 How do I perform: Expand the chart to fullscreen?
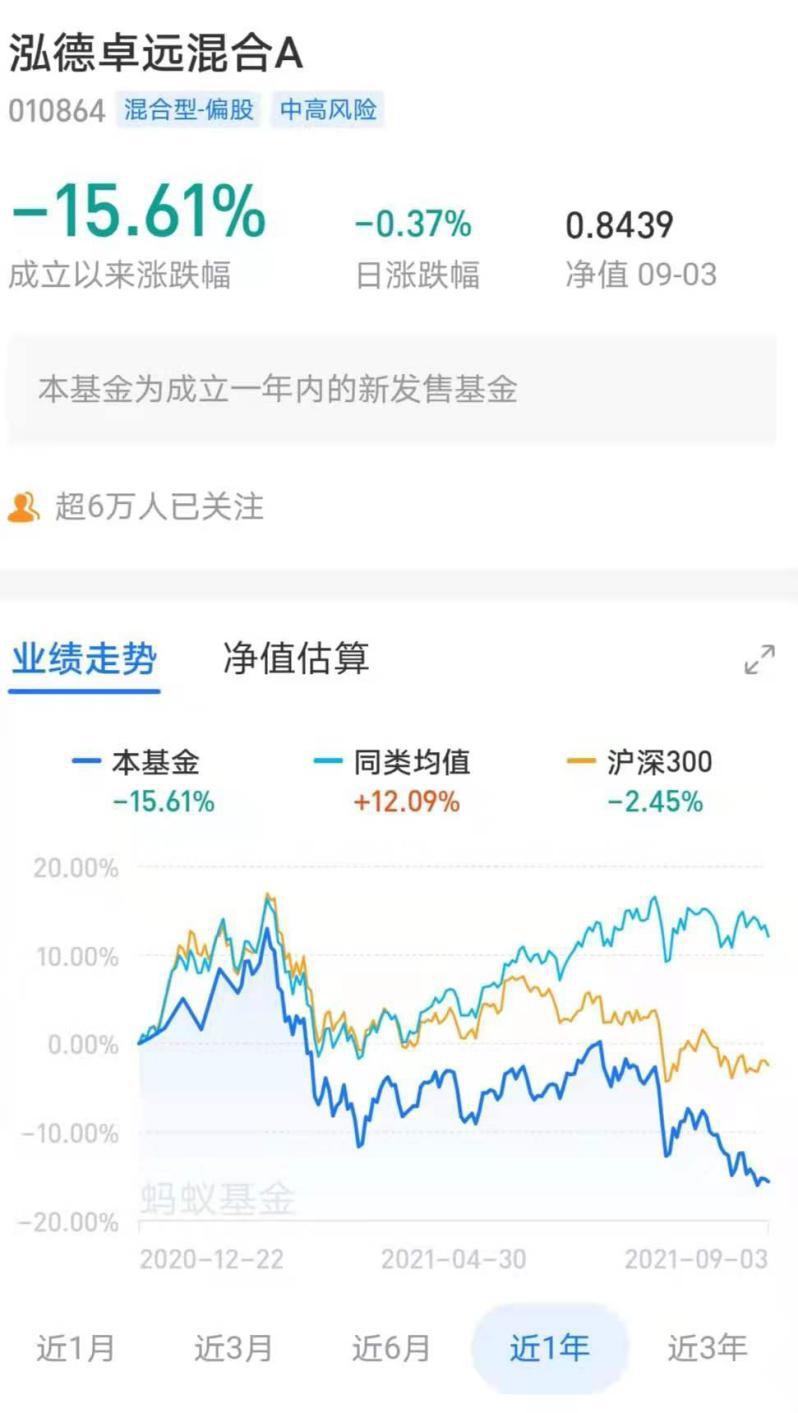[x=760, y=660]
